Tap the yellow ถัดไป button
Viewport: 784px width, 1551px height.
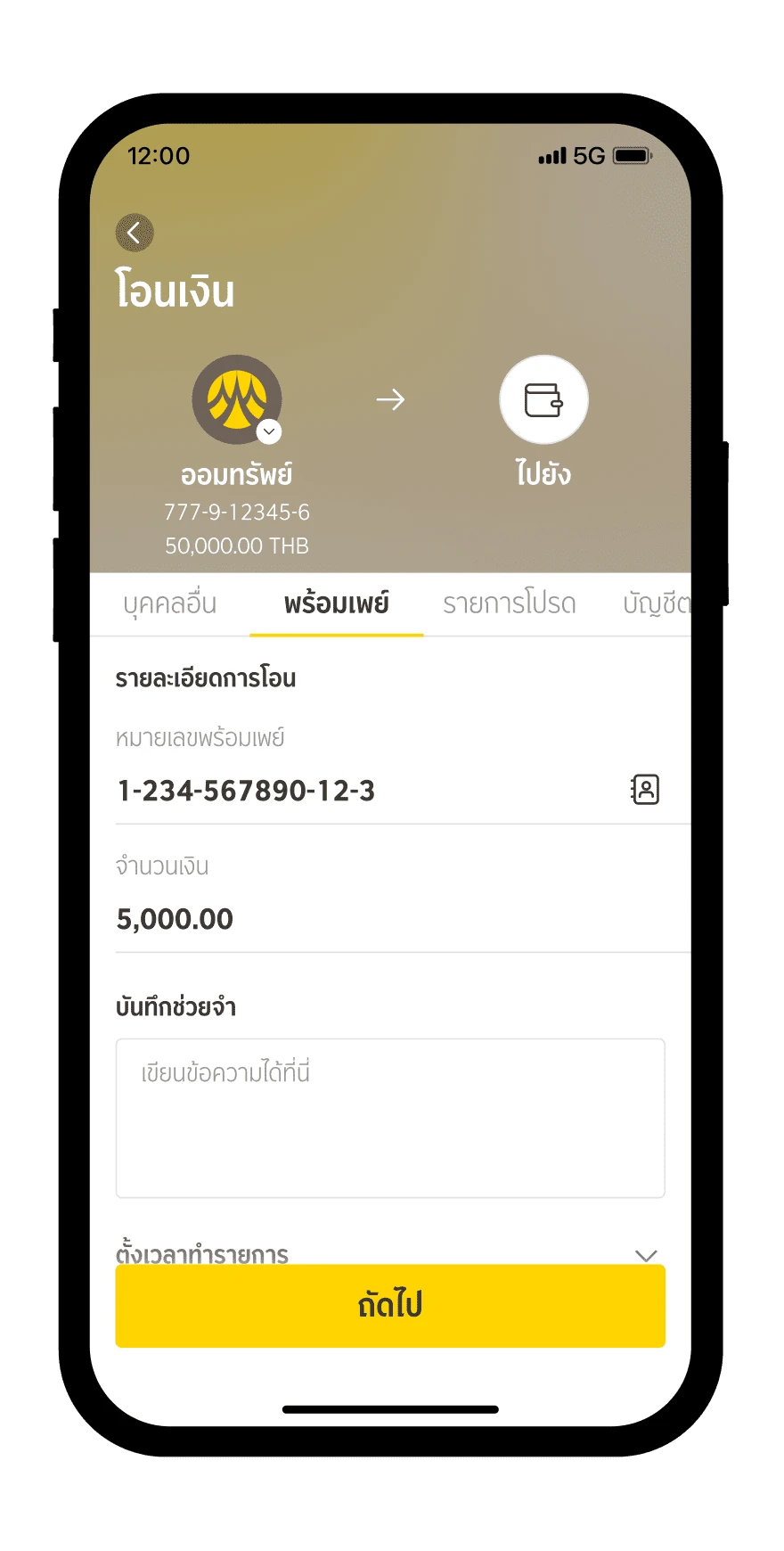390,1306
